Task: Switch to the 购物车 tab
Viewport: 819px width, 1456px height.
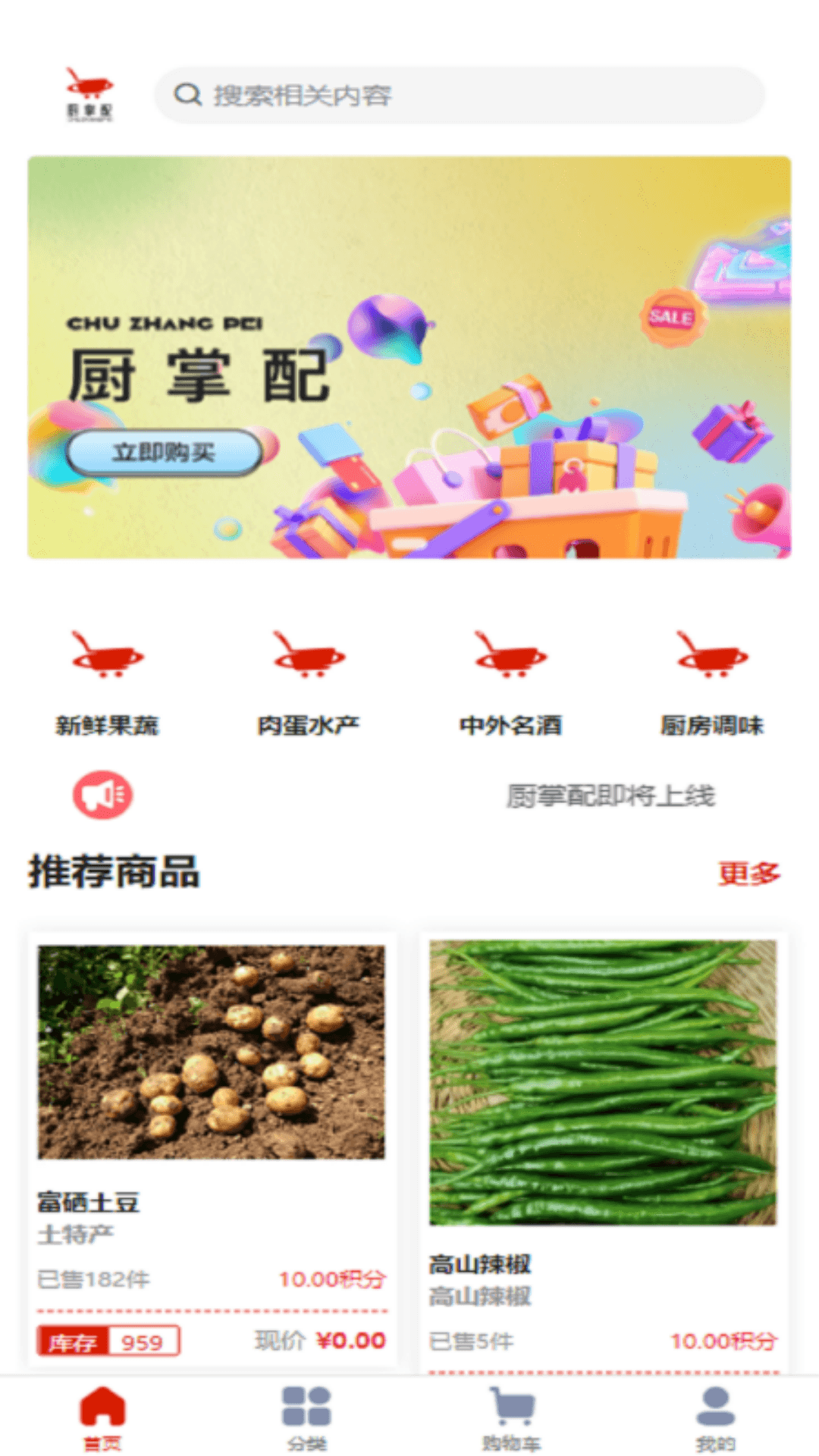Action: click(512, 1417)
